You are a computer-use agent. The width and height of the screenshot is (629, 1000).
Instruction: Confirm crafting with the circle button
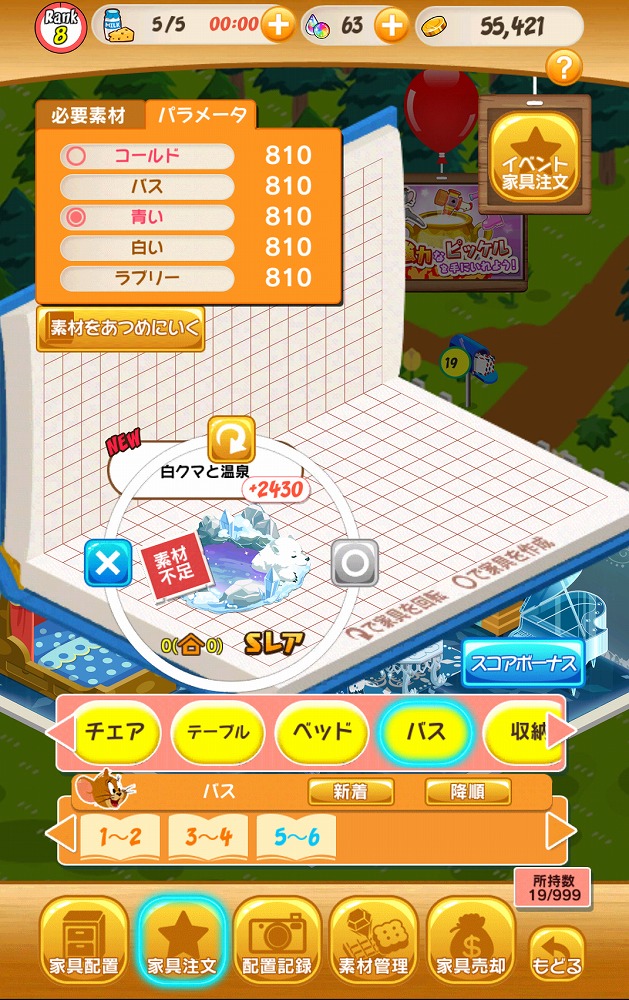click(354, 564)
